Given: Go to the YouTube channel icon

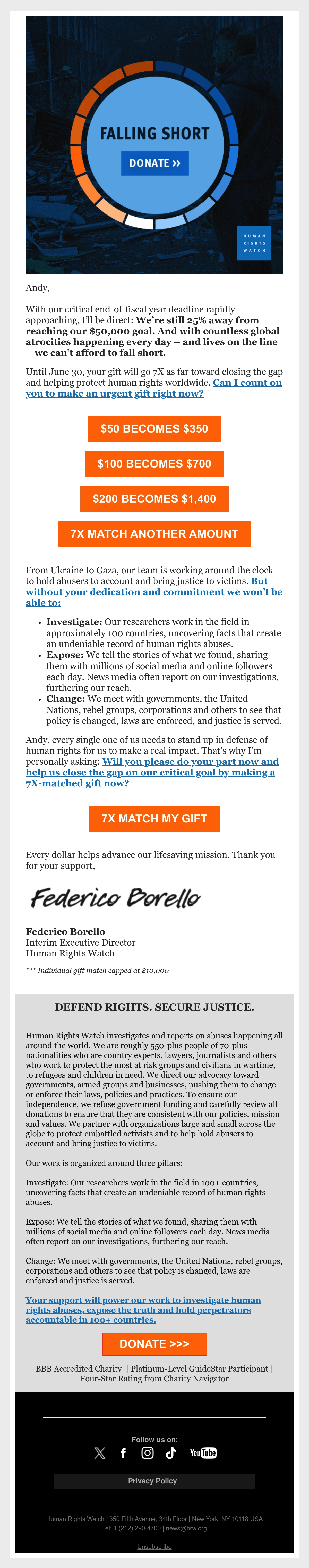Looking at the screenshot, I should click(x=203, y=1453).
